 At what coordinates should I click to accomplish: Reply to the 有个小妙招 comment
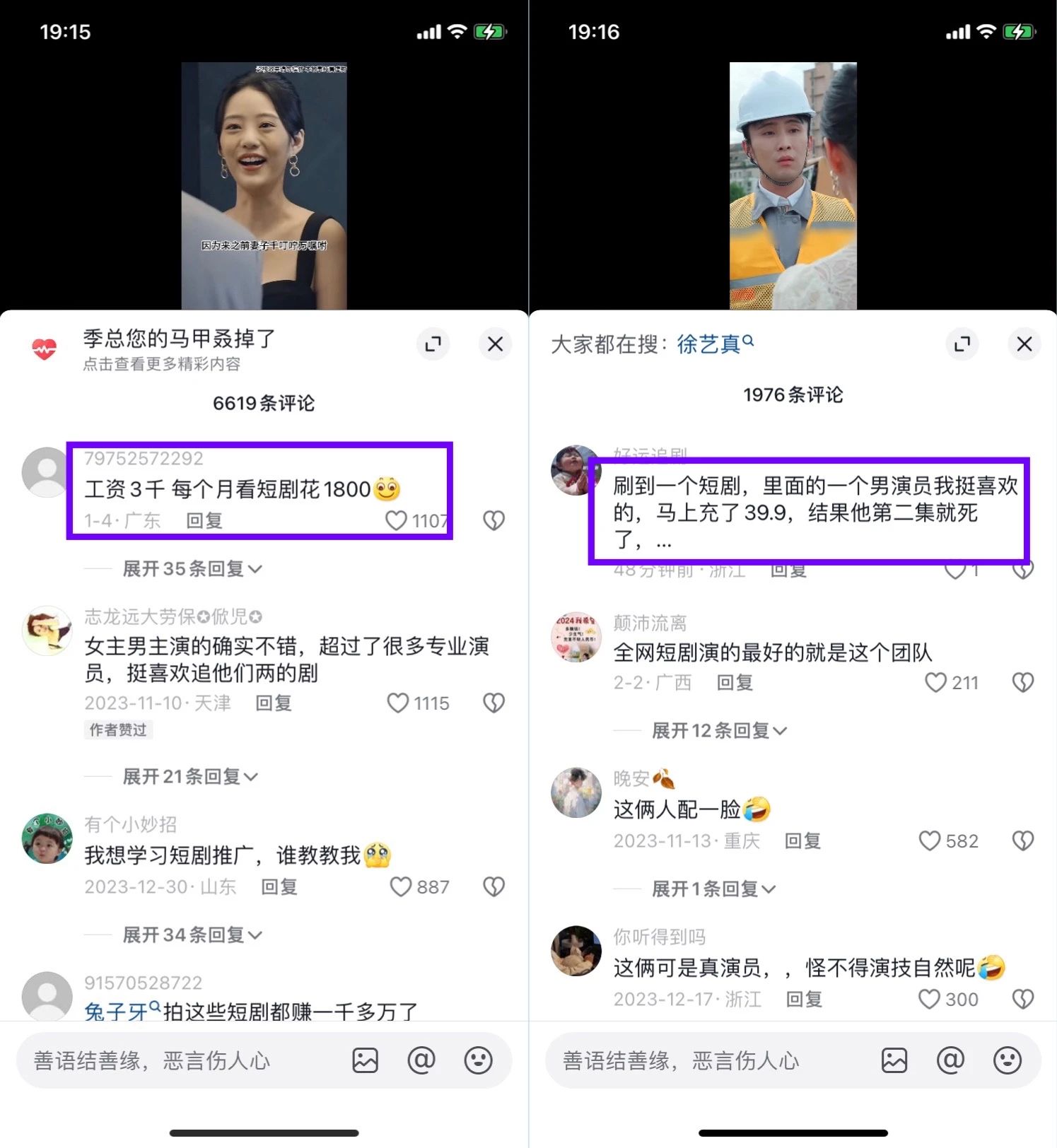coord(279,887)
